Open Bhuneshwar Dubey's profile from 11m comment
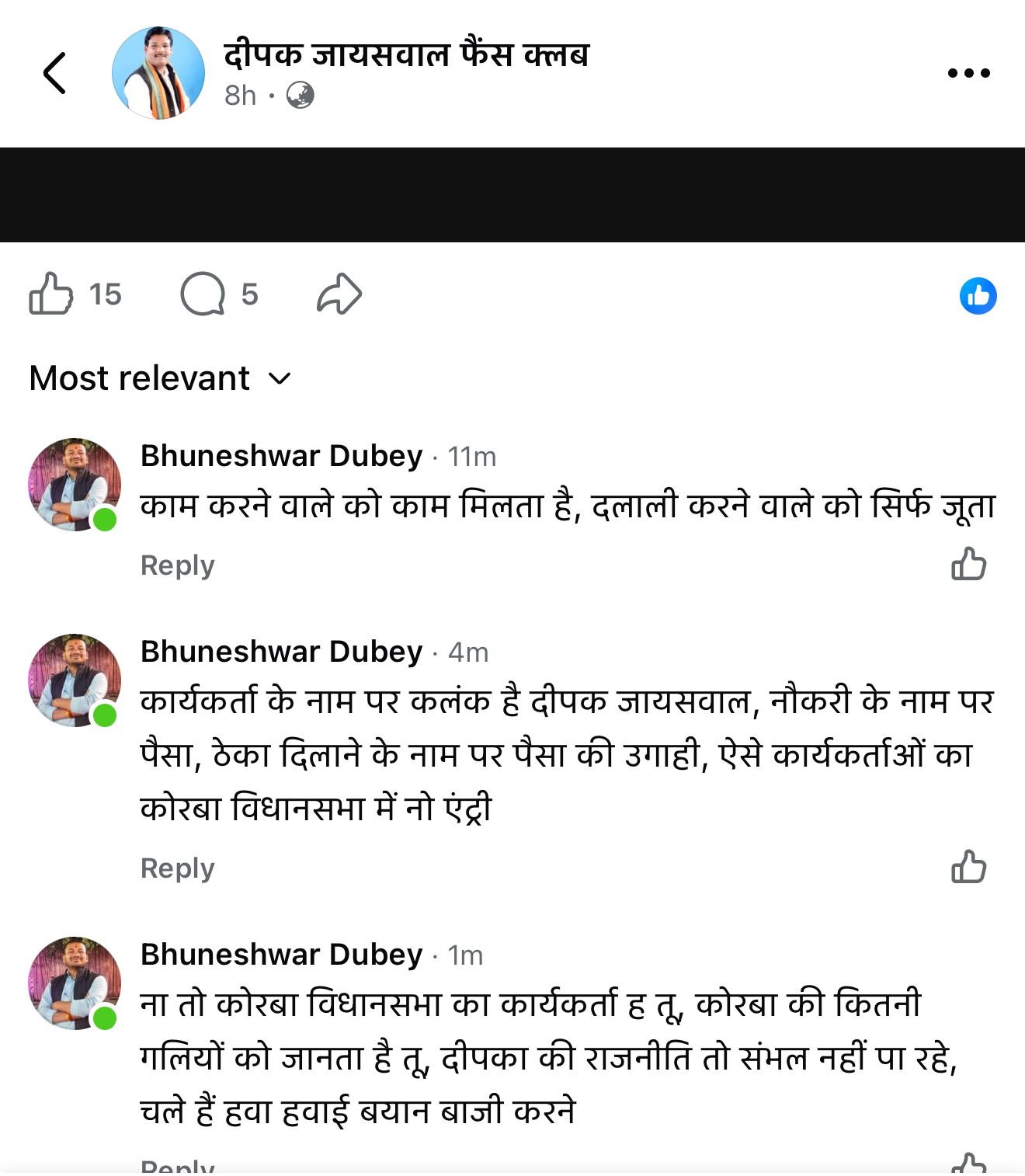1025x1176 pixels. 281,455
